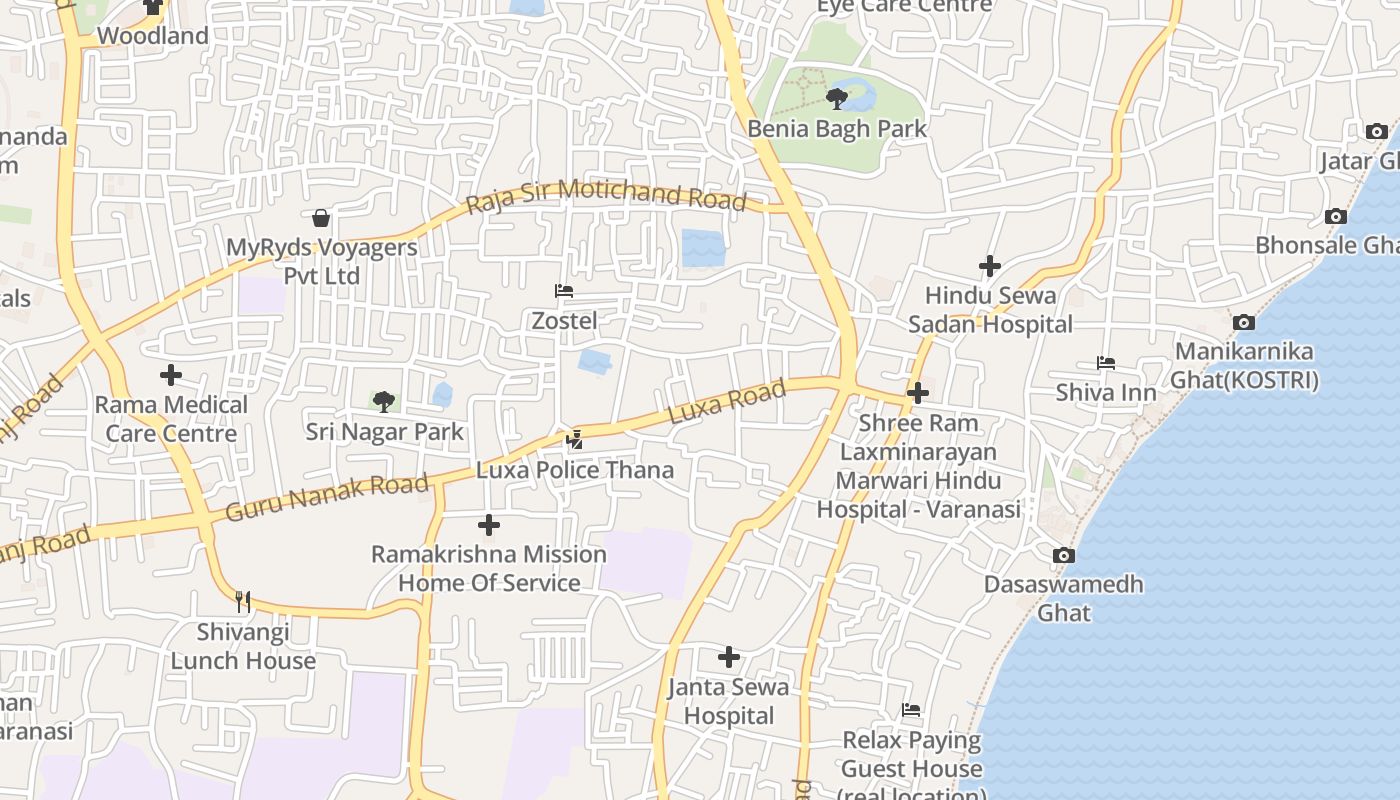Tap Shree Ram Laxminarayan Marwari Hospital marker

coord(918,393)
